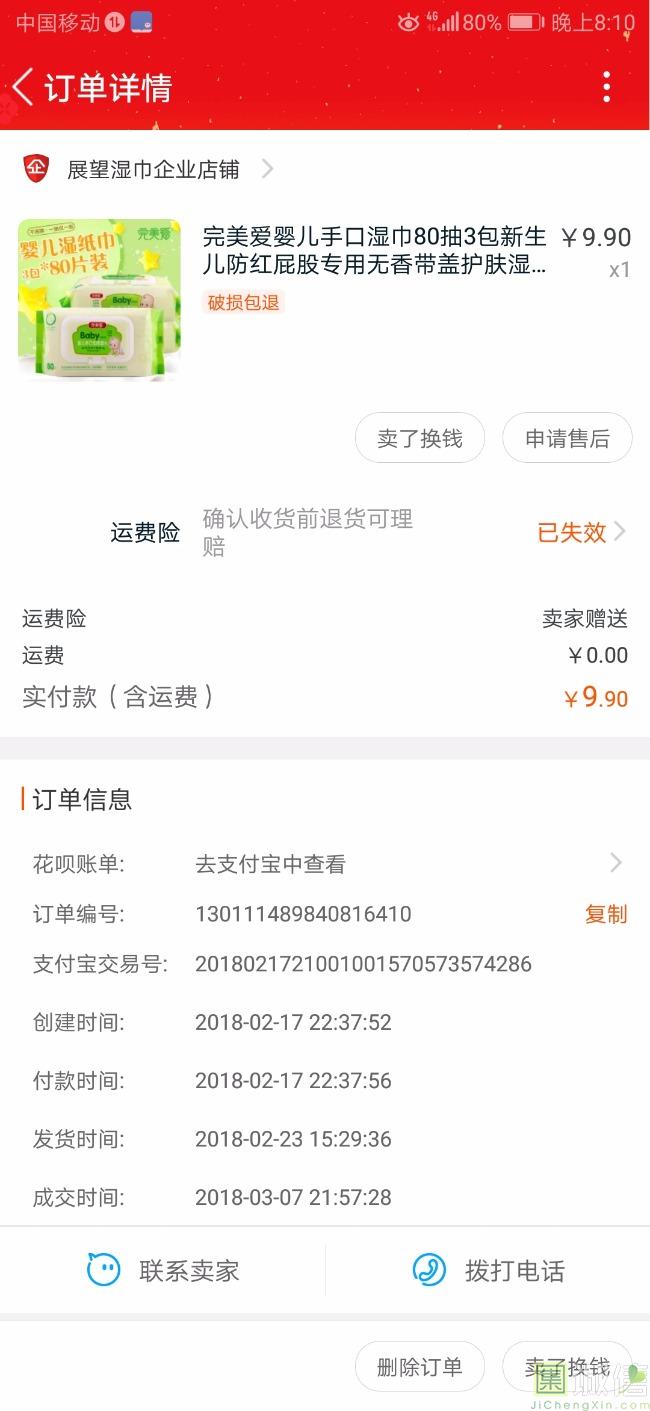Open the baby wipes product thumbnail
This screenshot has height=1411, width=650.
click(x=100, y=300)
